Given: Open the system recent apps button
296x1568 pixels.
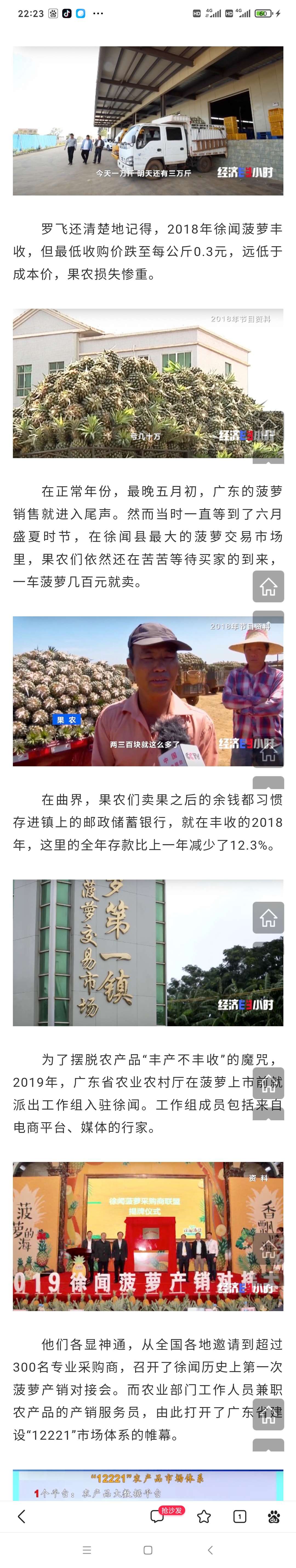Looking at the screenshot, I should pos(87,1550).
